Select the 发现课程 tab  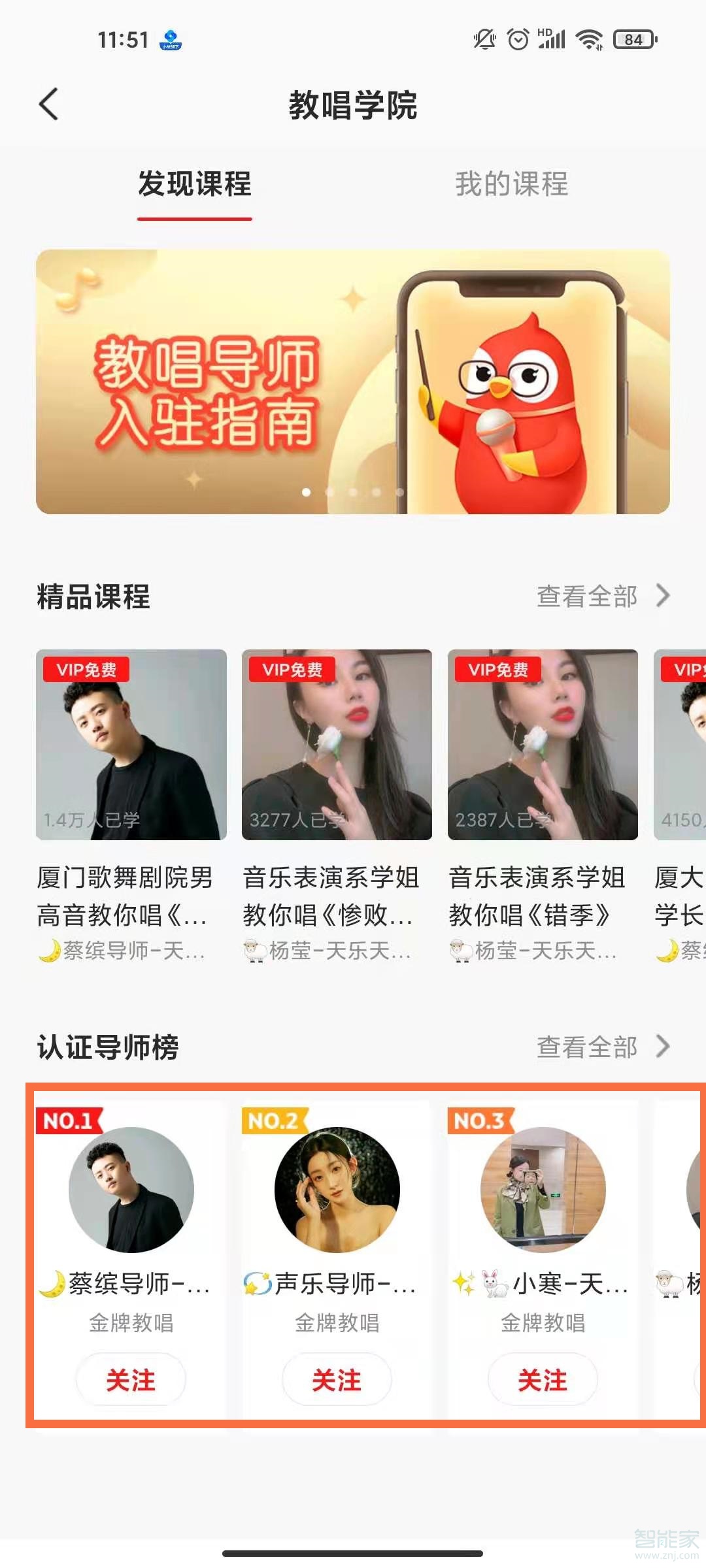click(194, 184)
